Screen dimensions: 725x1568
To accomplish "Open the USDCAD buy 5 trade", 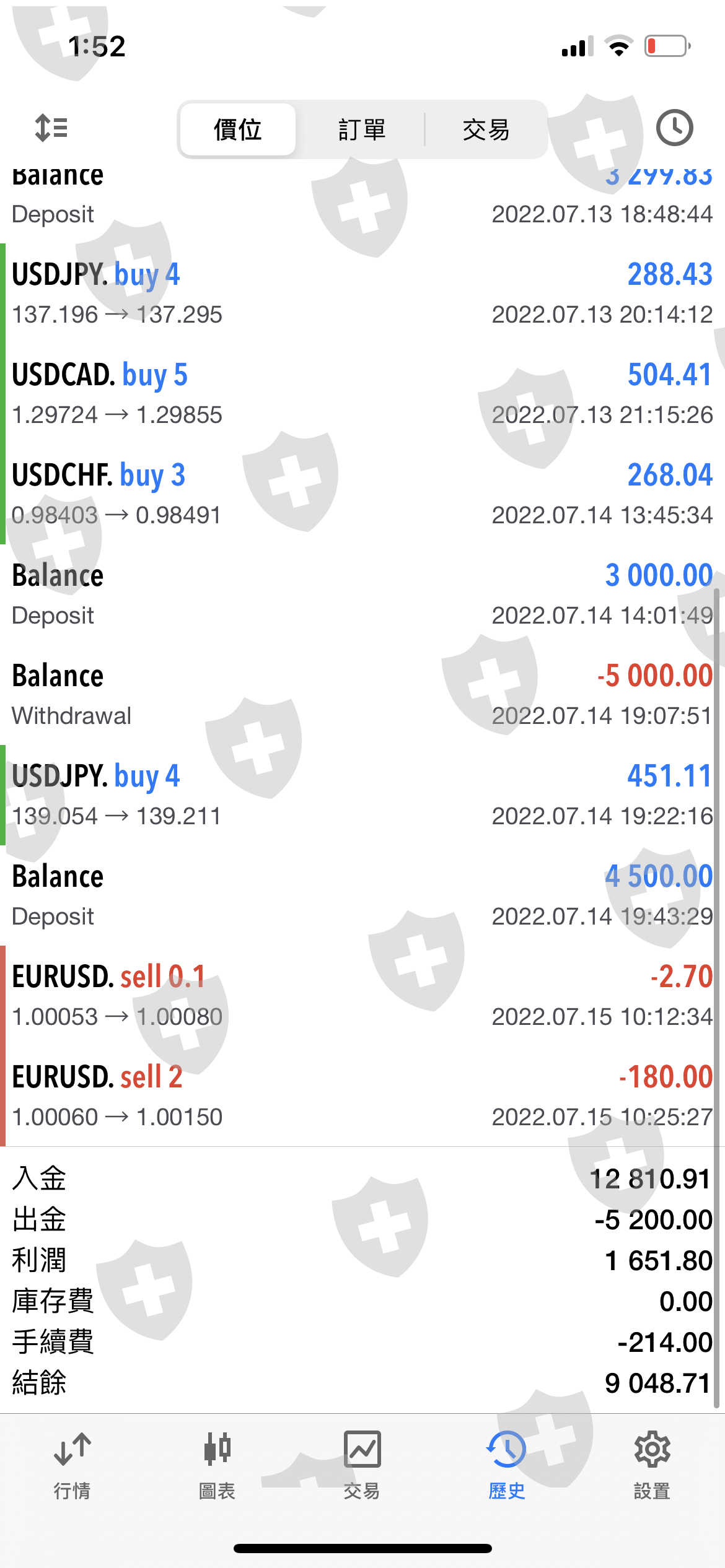I will click(x=362, y=393).
